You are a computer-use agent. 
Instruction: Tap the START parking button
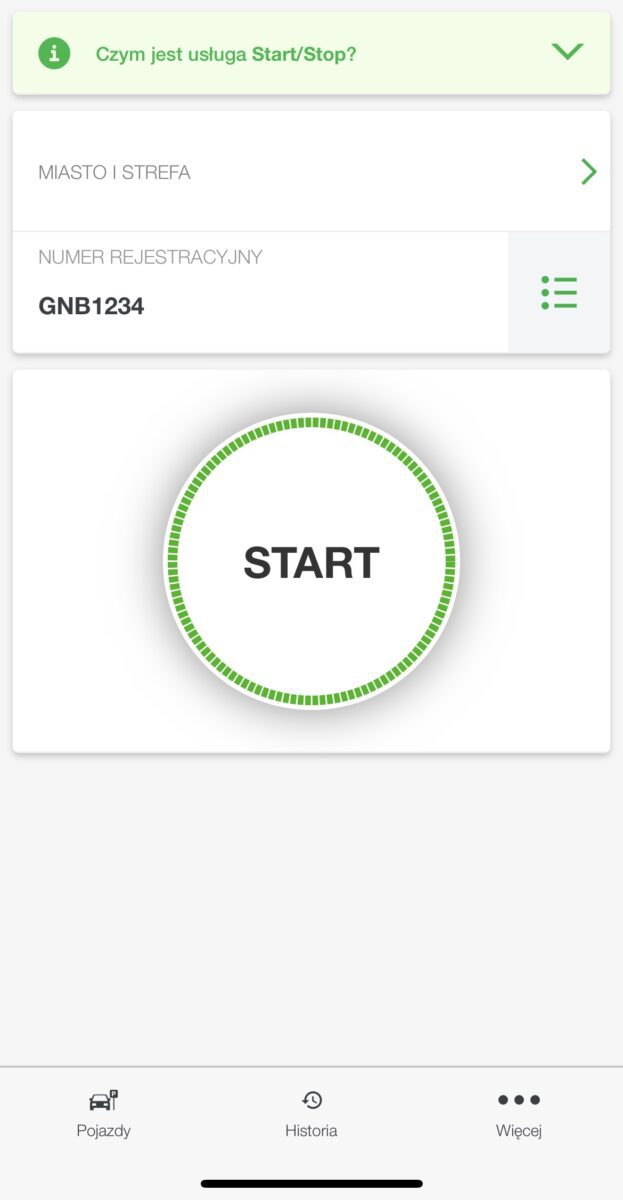click(x=311, y=562)
